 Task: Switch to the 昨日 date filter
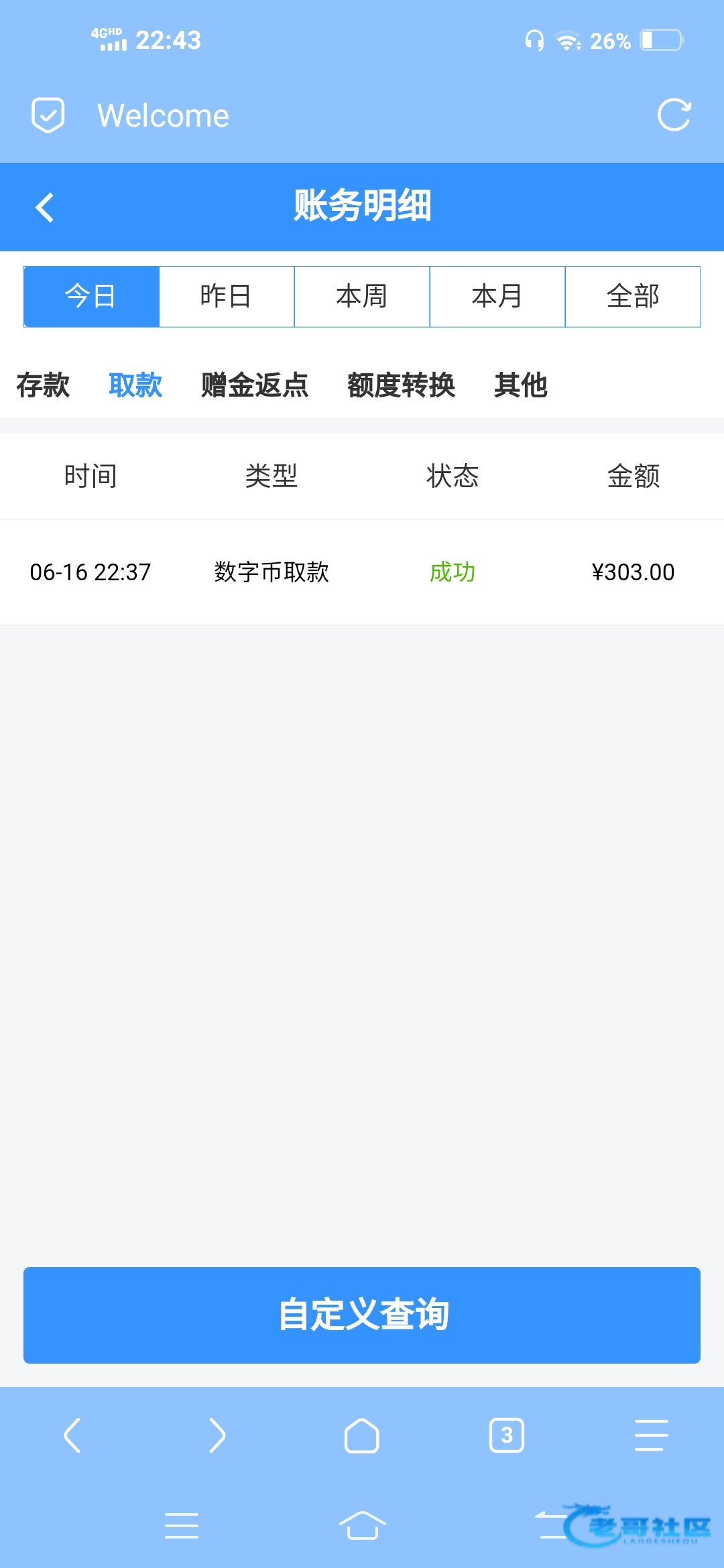tap(227, 296)
